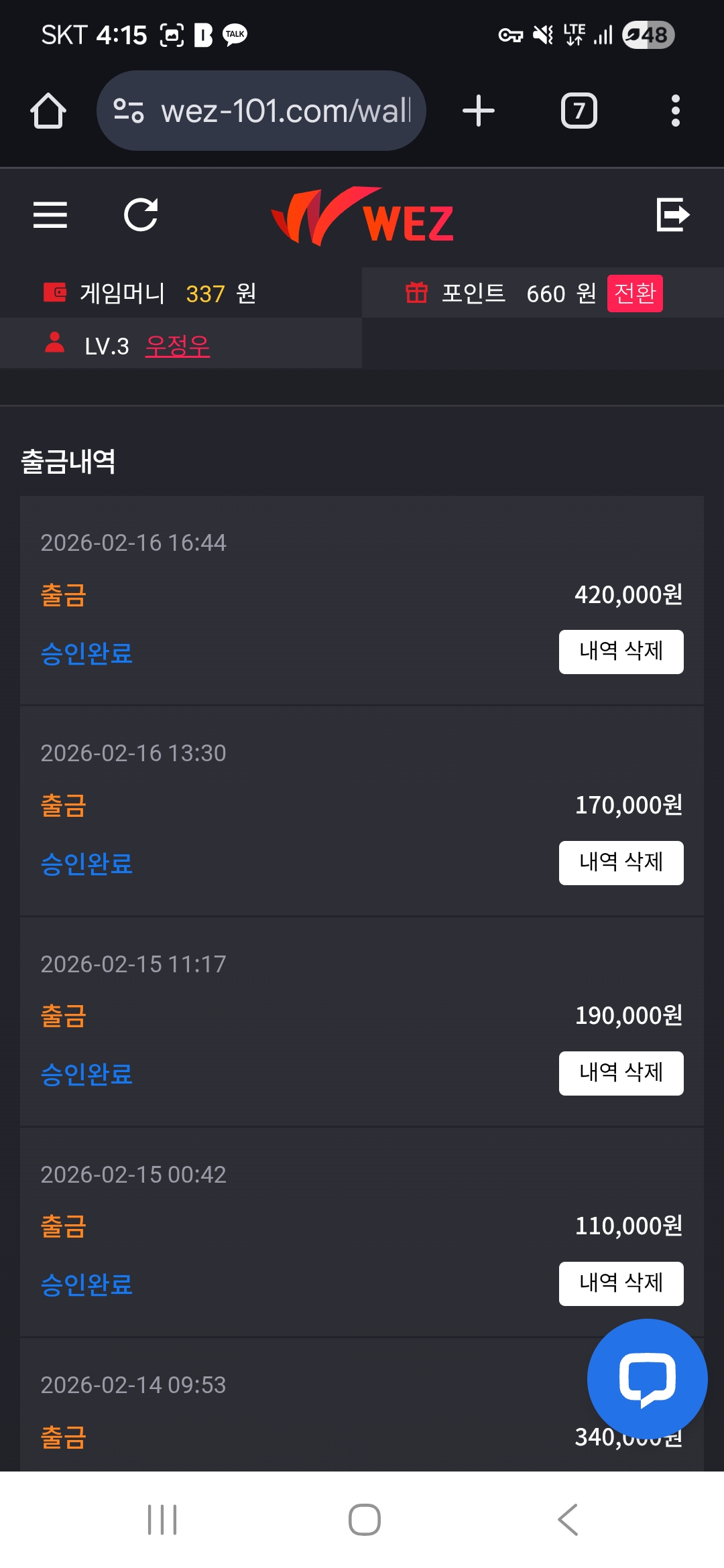Open a new browser tab
The width and height of the screenshot is (724, 1568).
tap(479, 111)
